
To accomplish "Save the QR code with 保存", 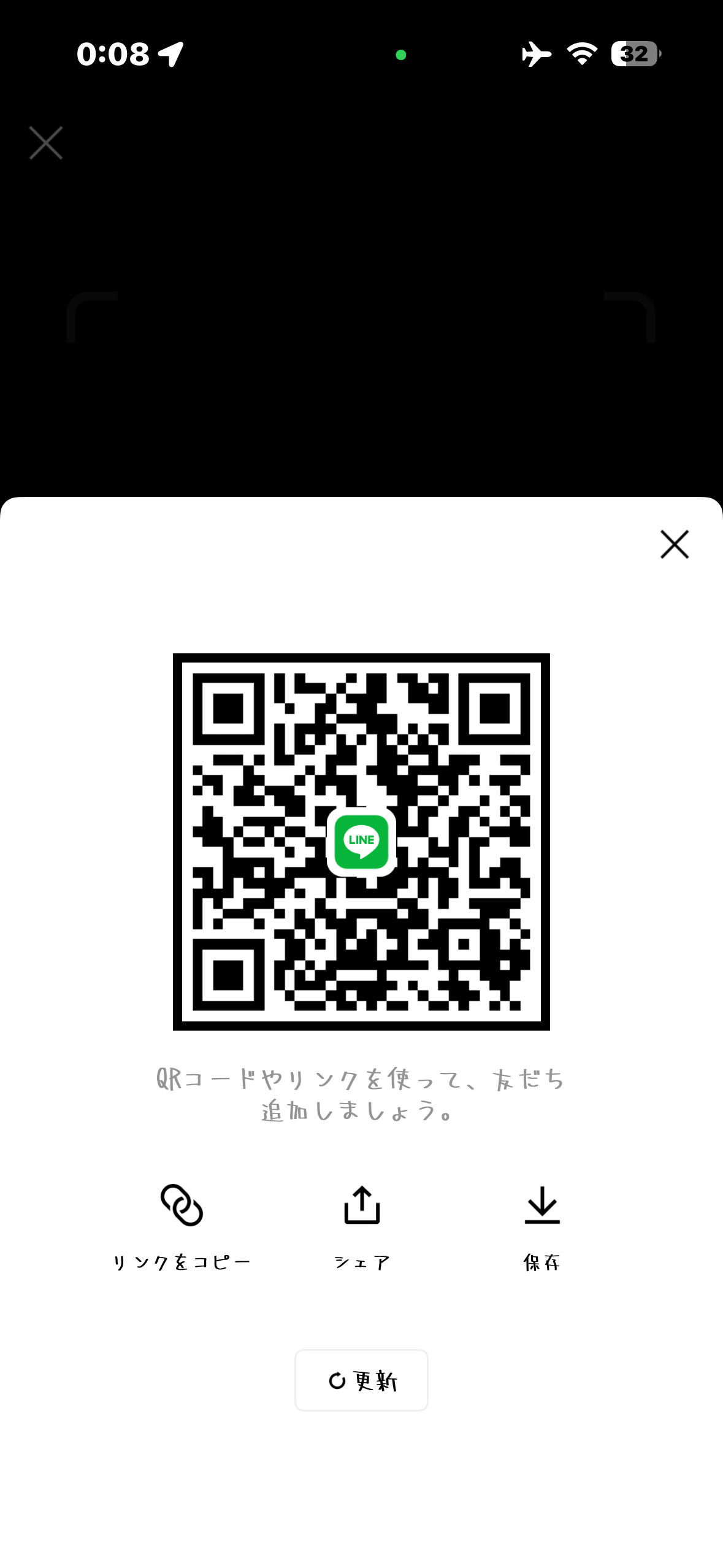I will [x=542, y=1224].
